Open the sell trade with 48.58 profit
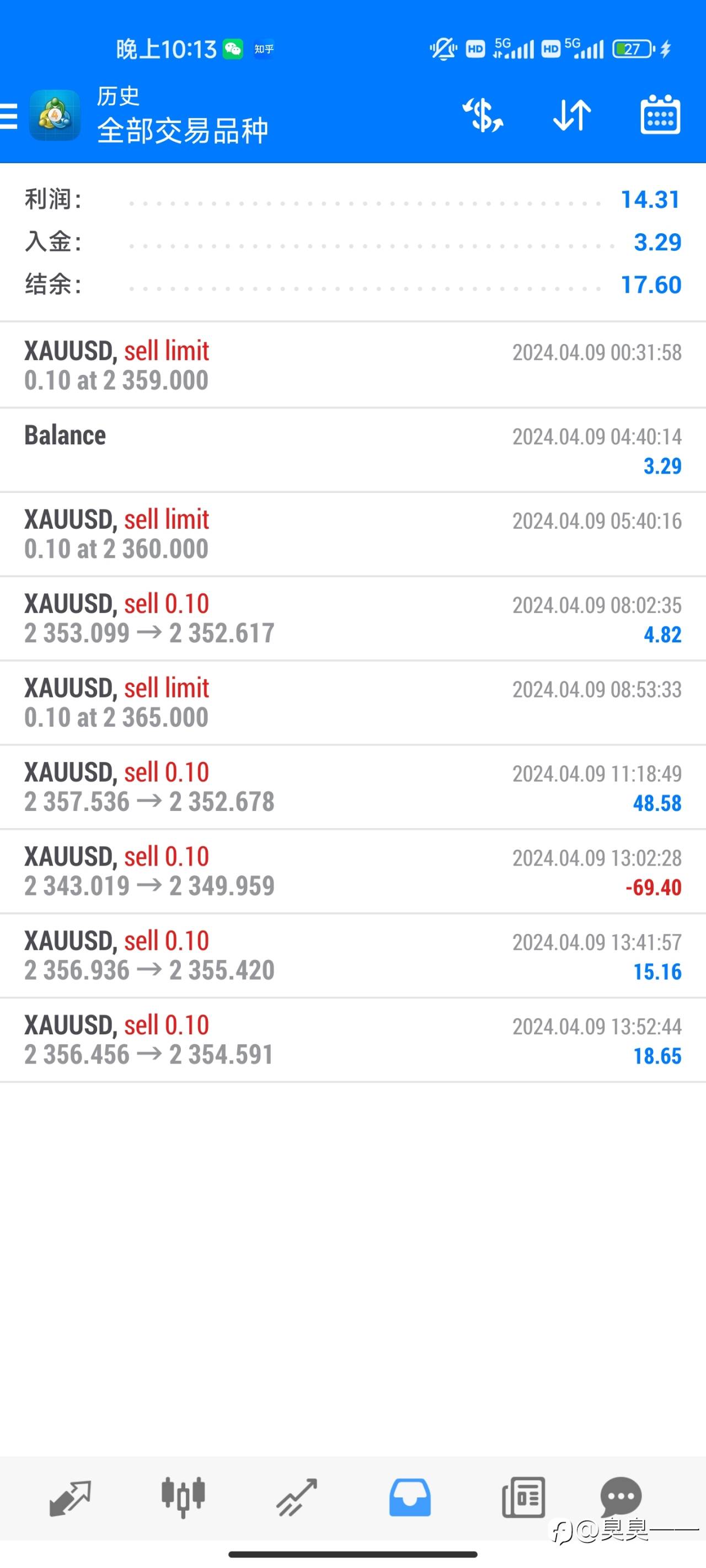 (x=352, y=787)
